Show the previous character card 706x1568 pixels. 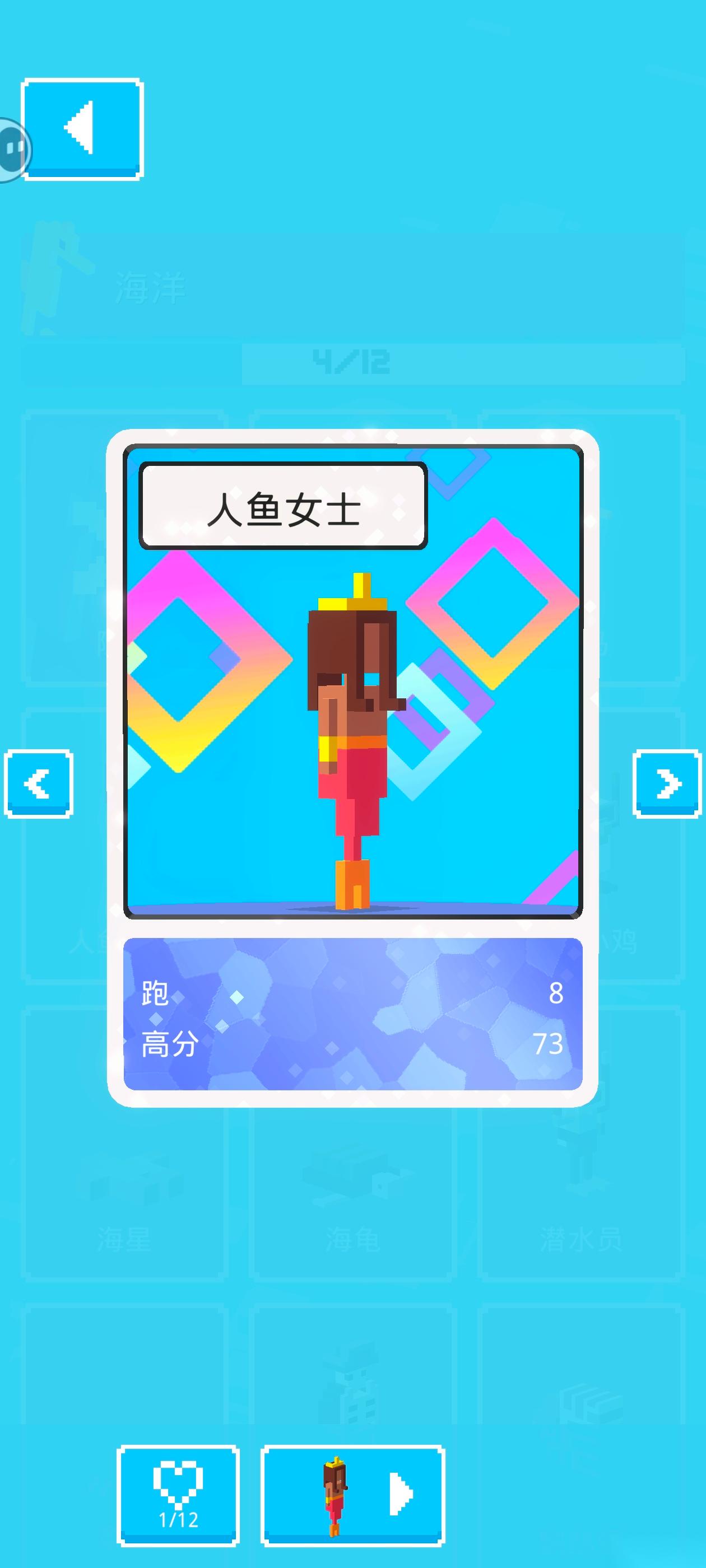click(x=38, y=783)
